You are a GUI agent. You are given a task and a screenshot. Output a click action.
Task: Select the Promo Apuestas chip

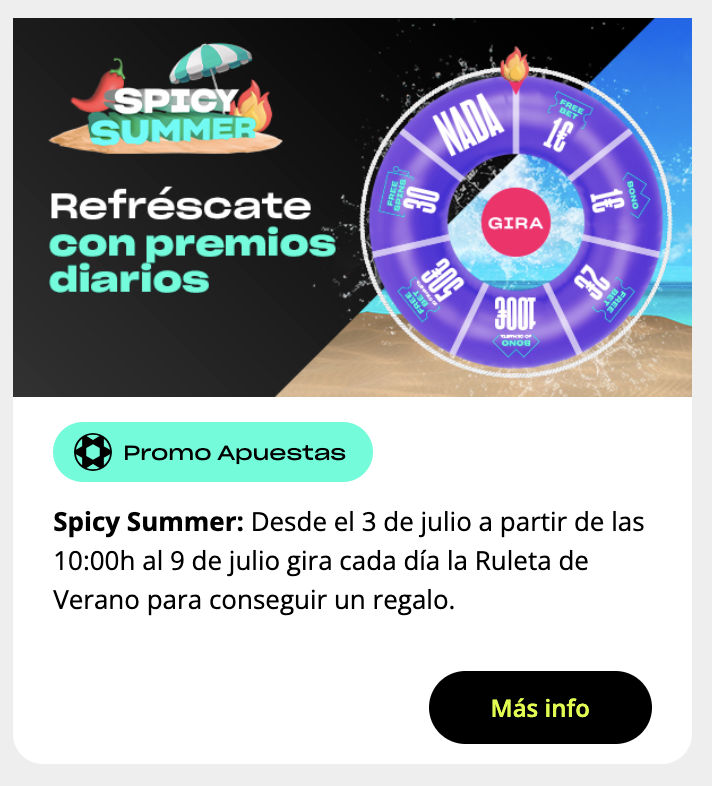tap(212, 452)
